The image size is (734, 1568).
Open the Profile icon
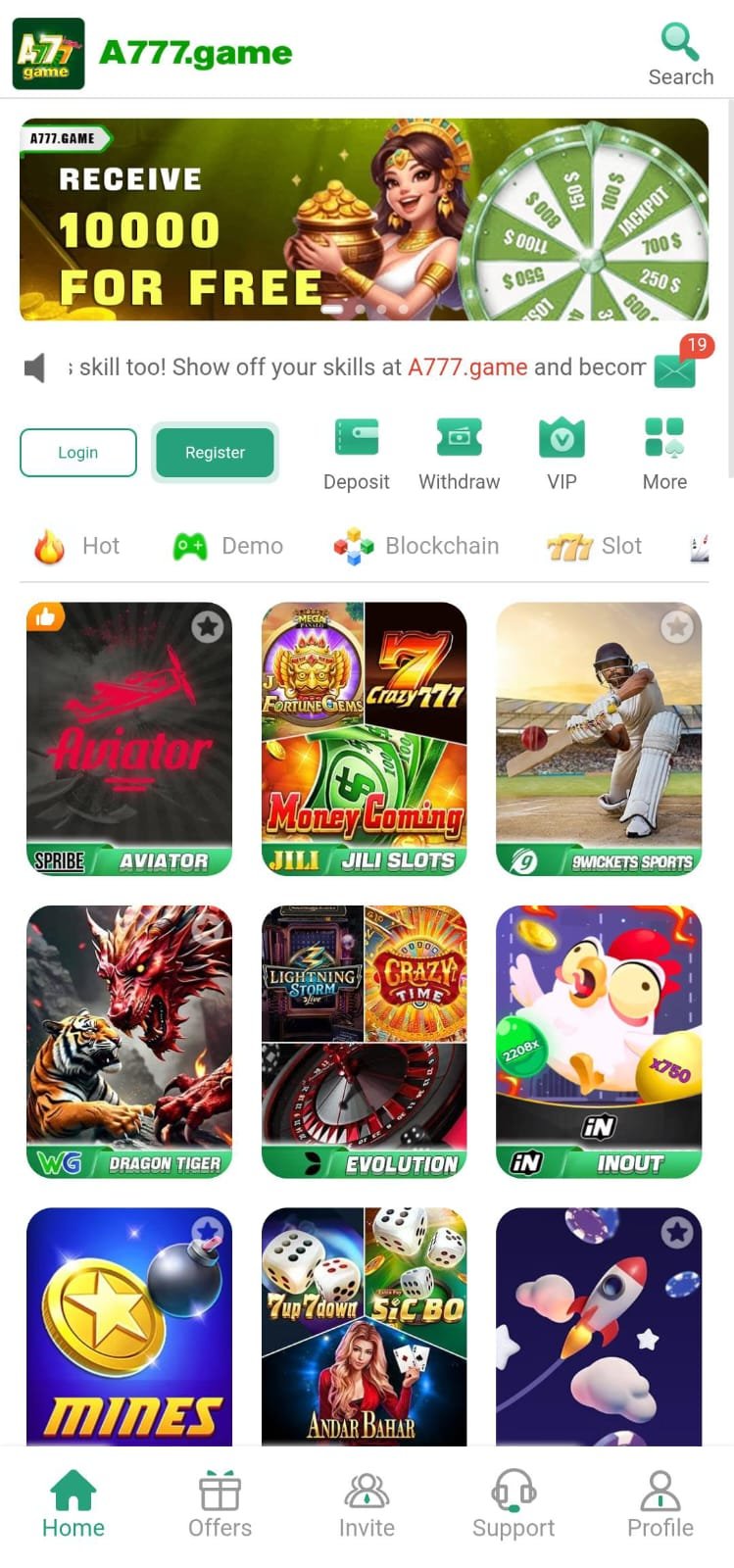tap(661, 1492)
